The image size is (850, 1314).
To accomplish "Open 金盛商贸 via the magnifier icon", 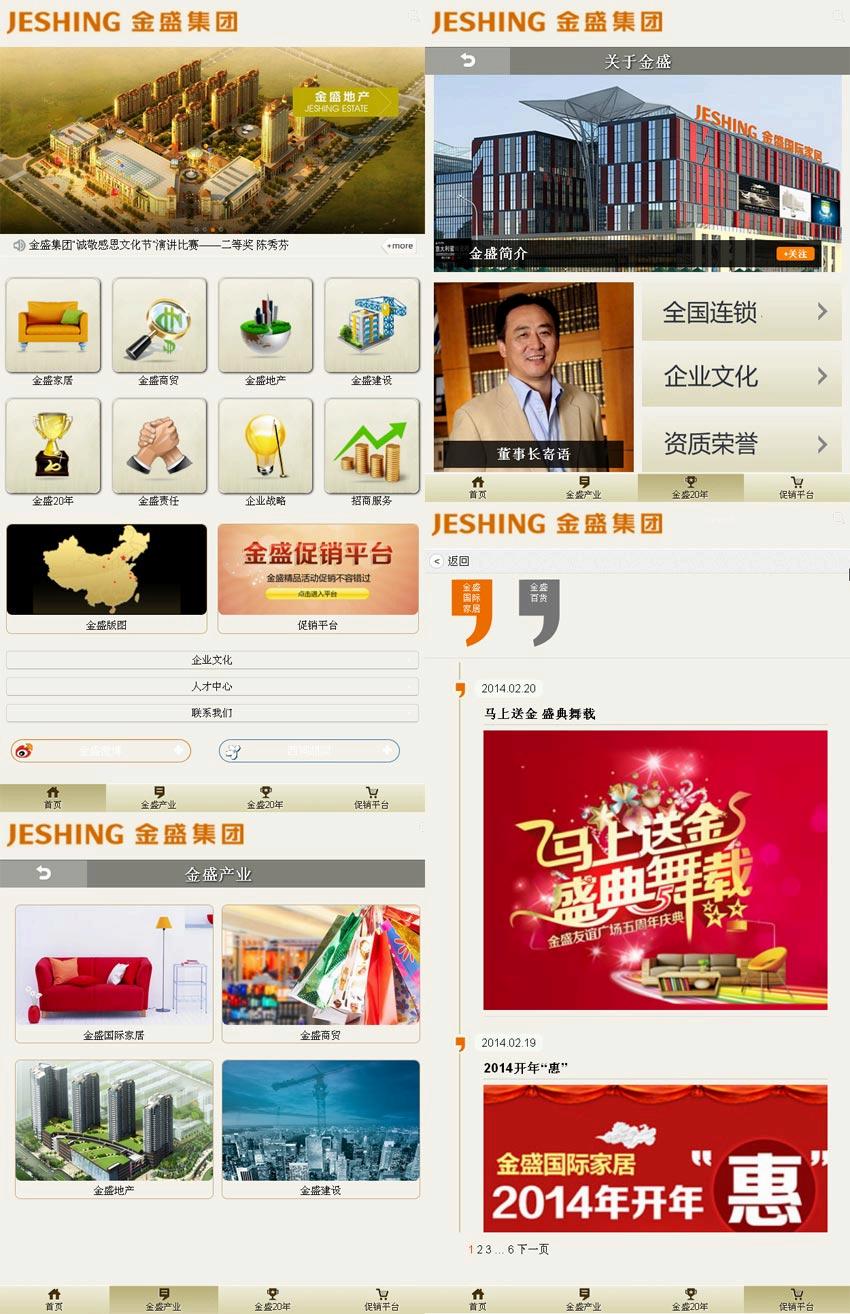I will [160, 327].
